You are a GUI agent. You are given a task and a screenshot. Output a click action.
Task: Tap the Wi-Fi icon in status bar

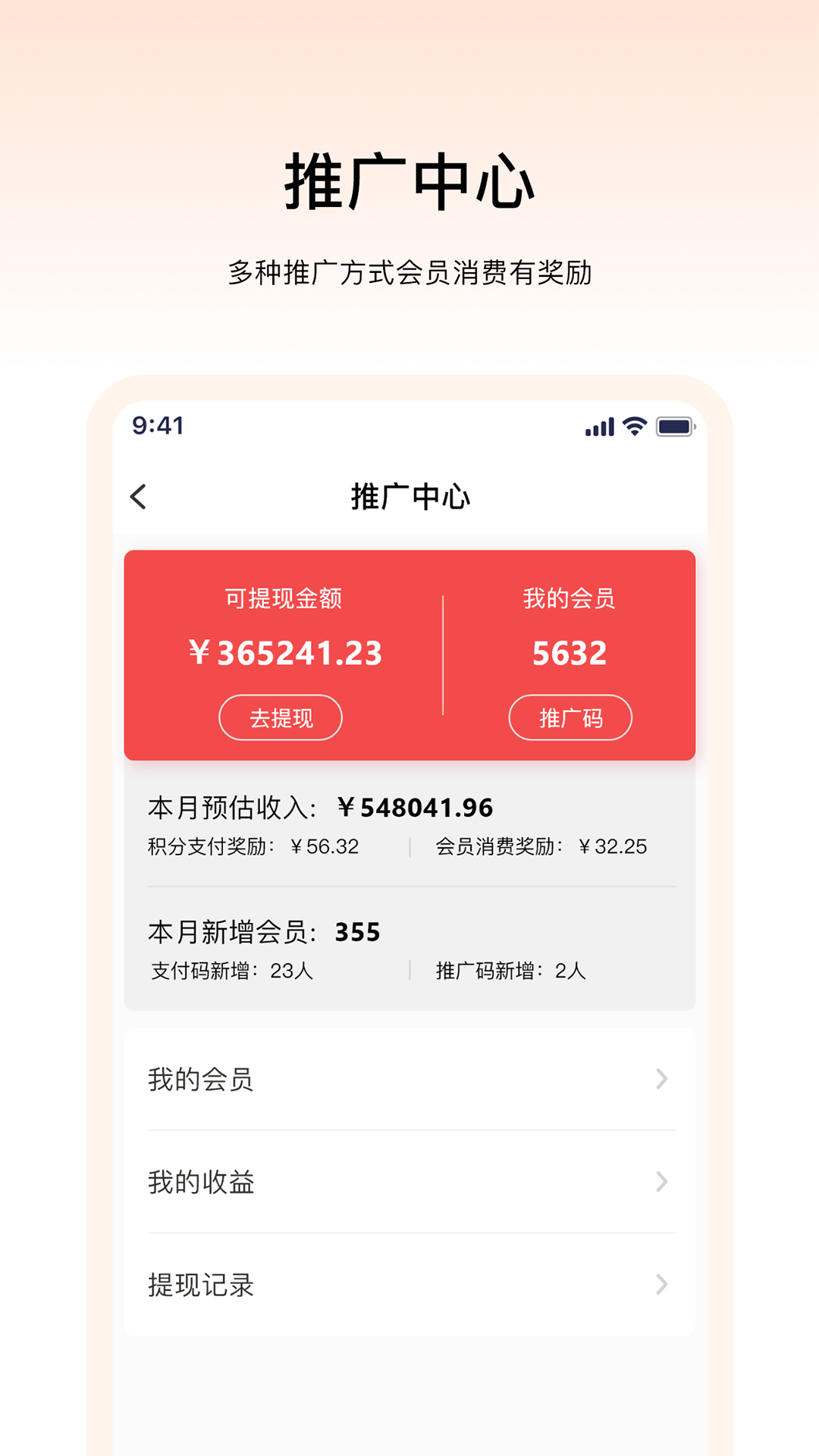[x=635, y=427]
